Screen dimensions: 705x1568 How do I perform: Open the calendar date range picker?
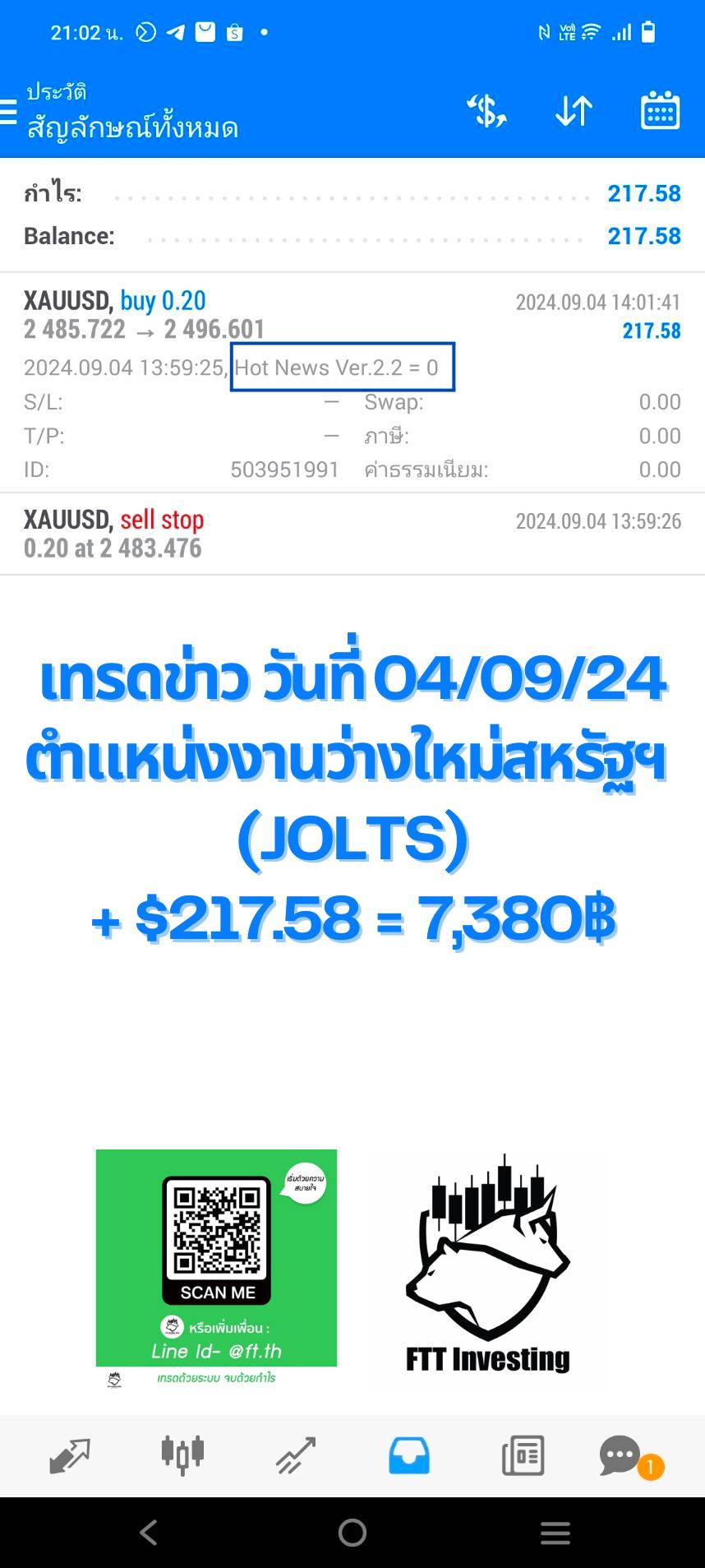pyautogui.click(x=660, y=110)
